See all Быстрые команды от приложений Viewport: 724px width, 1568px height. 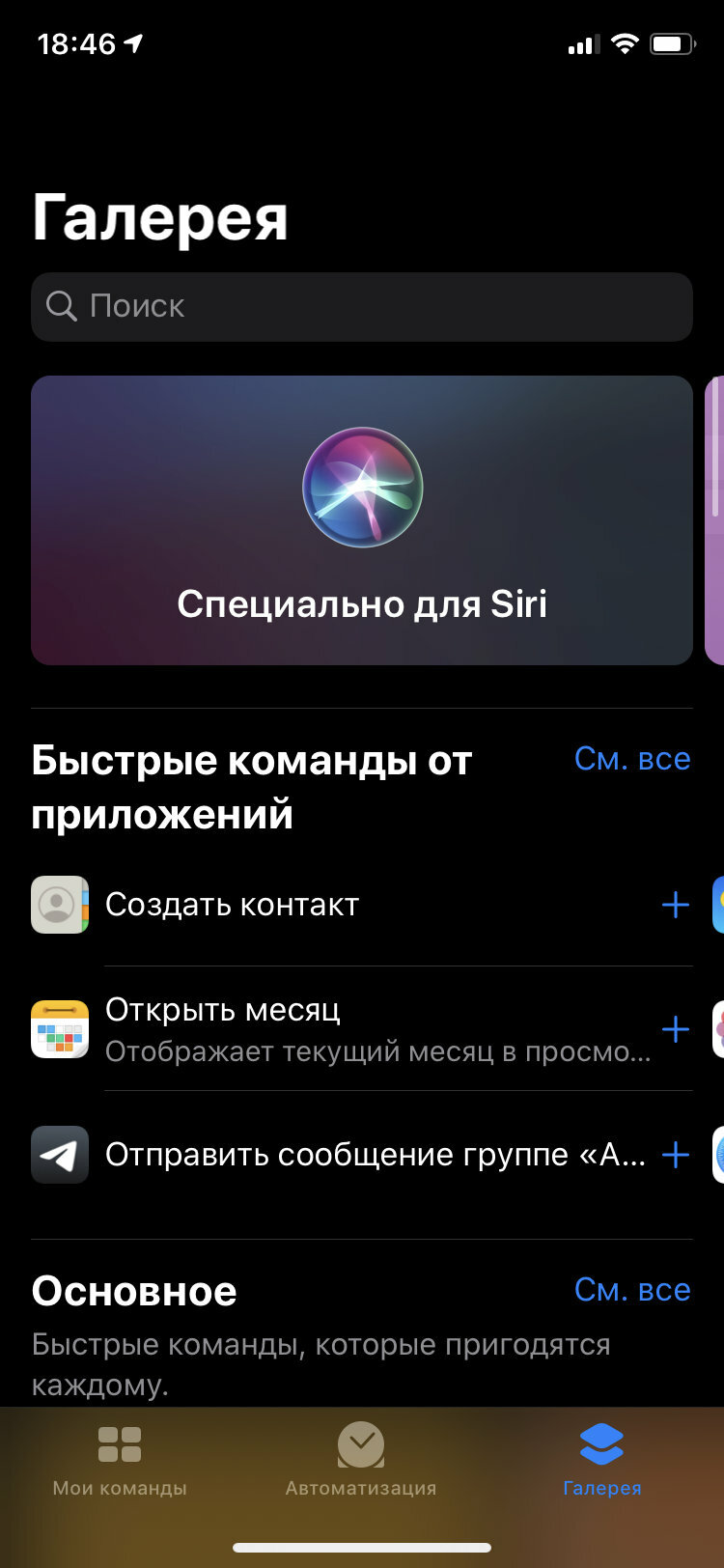(632, 759)
